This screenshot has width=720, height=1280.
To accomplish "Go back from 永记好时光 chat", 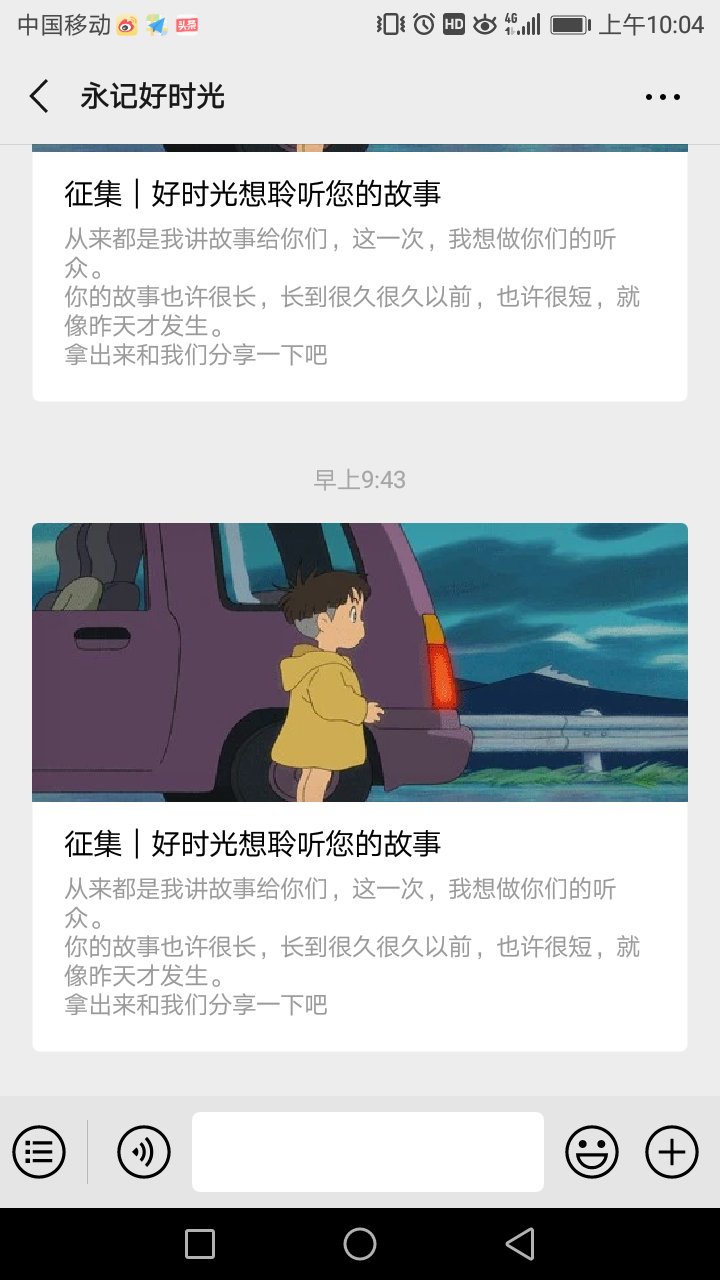I will (x=39, y=97).
